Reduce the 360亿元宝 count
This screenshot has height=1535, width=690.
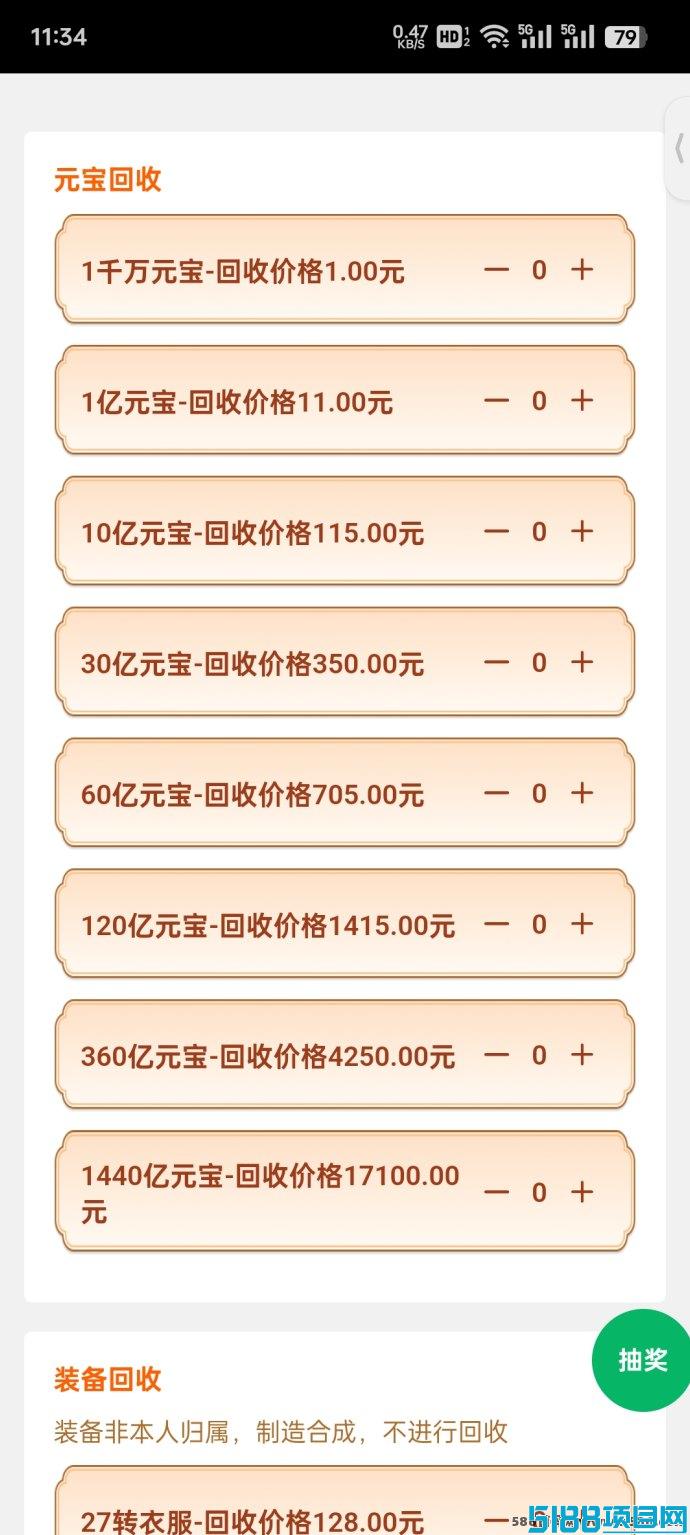click(x=496, y=1056)
